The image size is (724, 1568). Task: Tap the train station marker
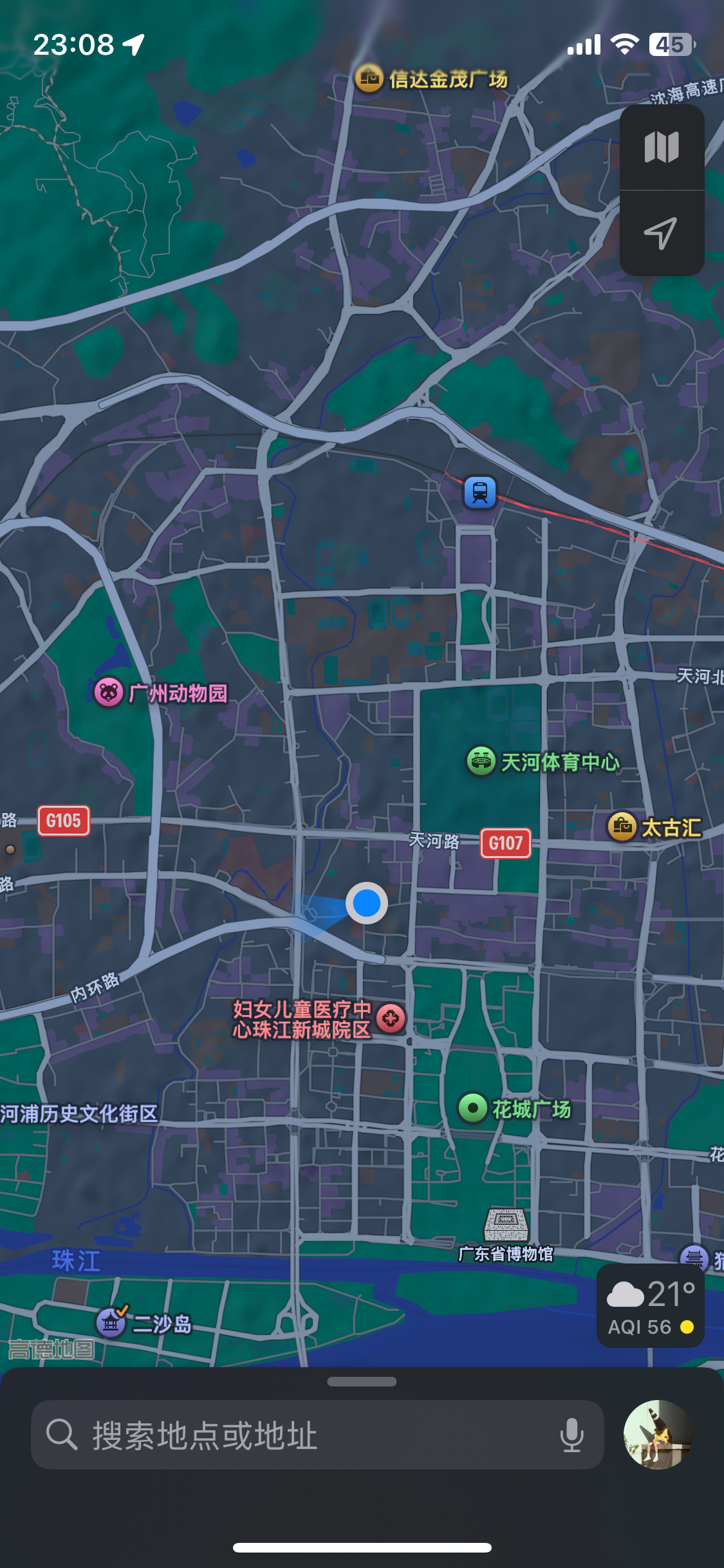[480, 493]
